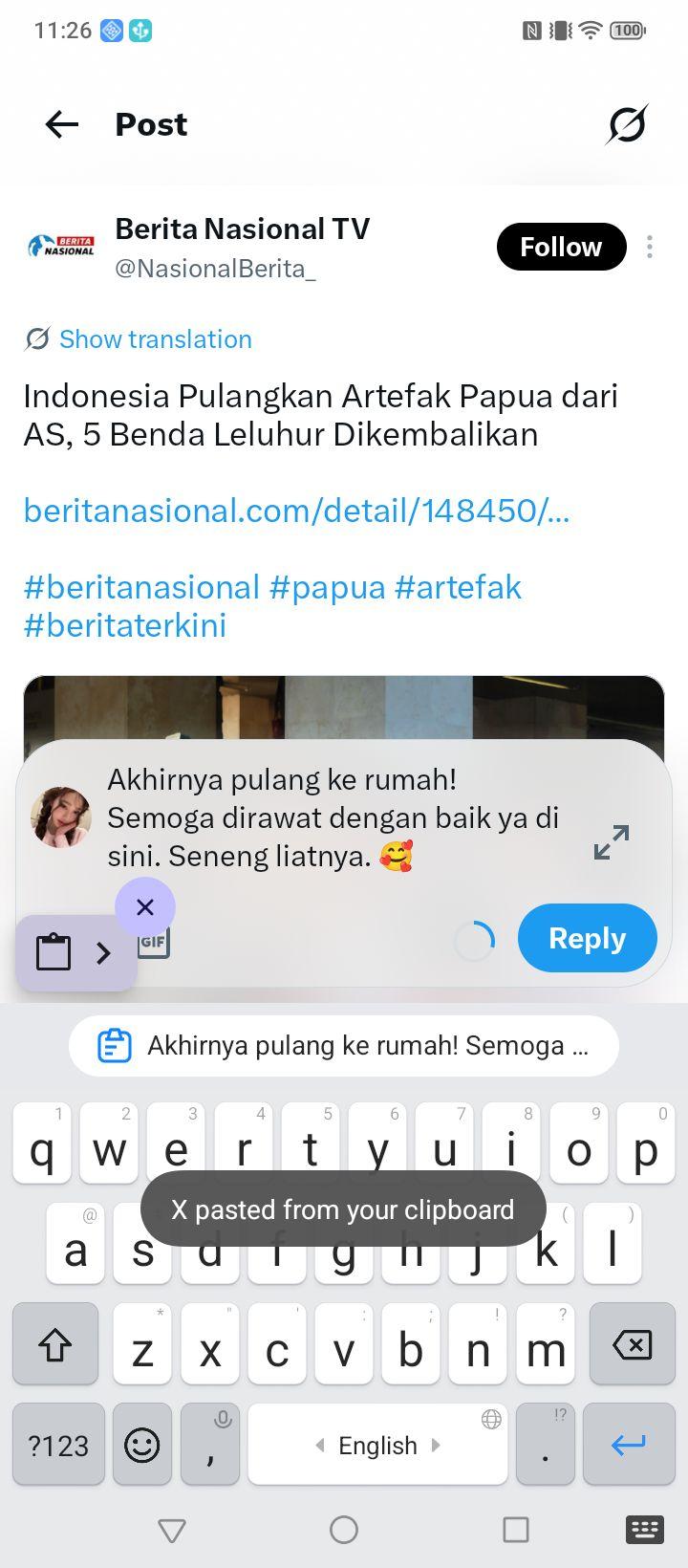Show translation of the post

point(139,339)
